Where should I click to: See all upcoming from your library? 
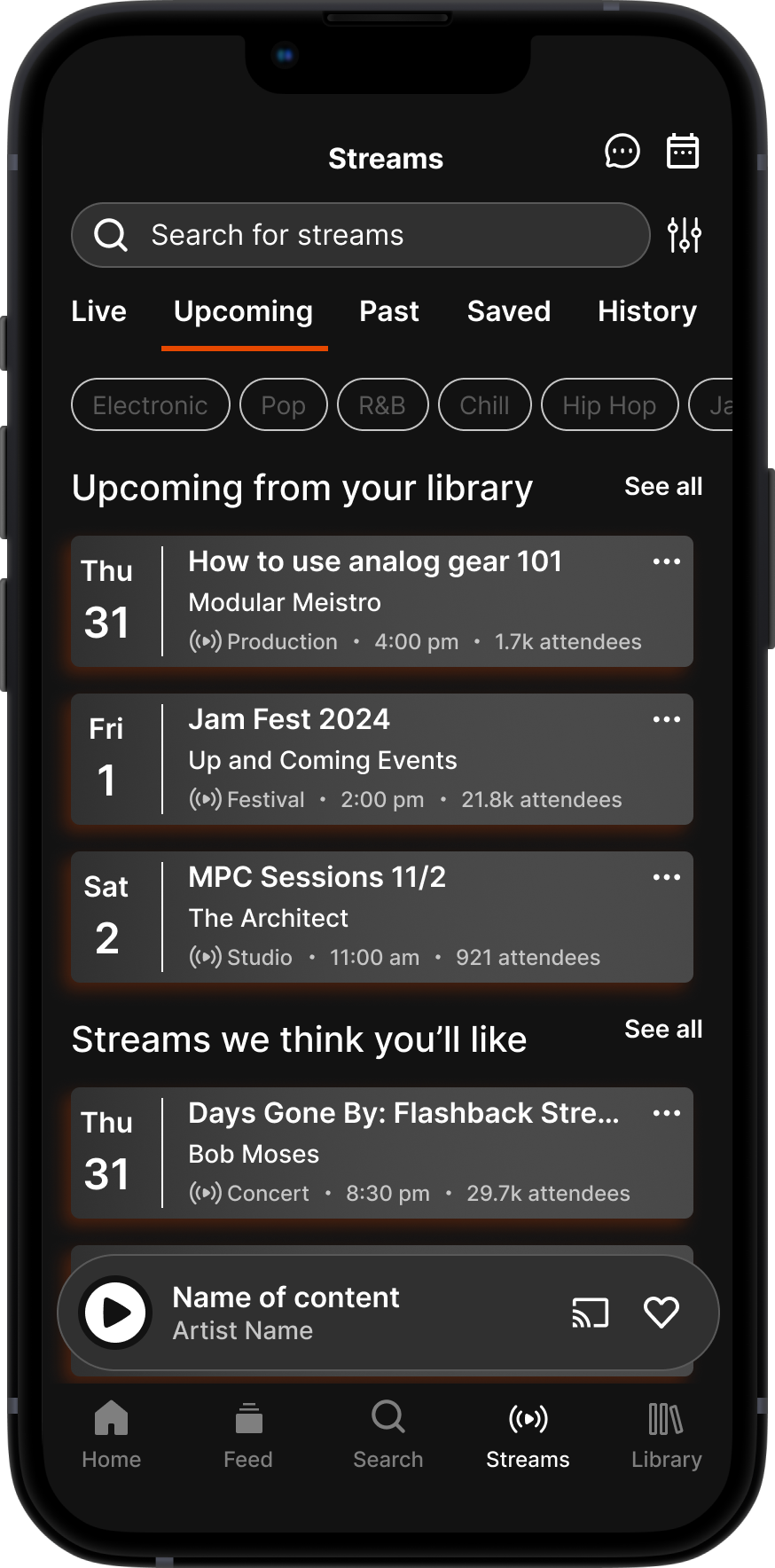point(662,487)
